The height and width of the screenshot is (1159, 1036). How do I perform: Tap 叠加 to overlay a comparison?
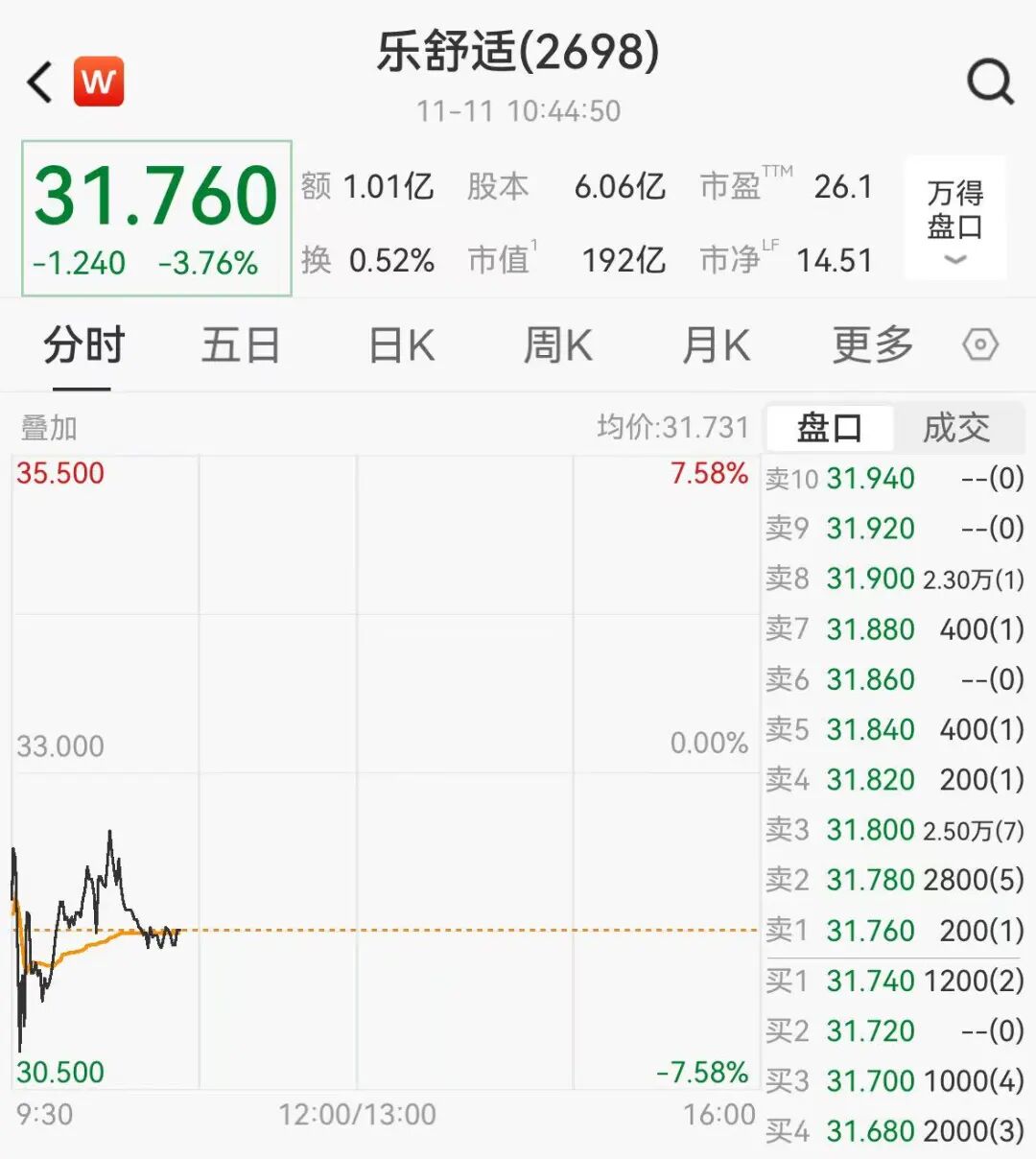(49, 428)
